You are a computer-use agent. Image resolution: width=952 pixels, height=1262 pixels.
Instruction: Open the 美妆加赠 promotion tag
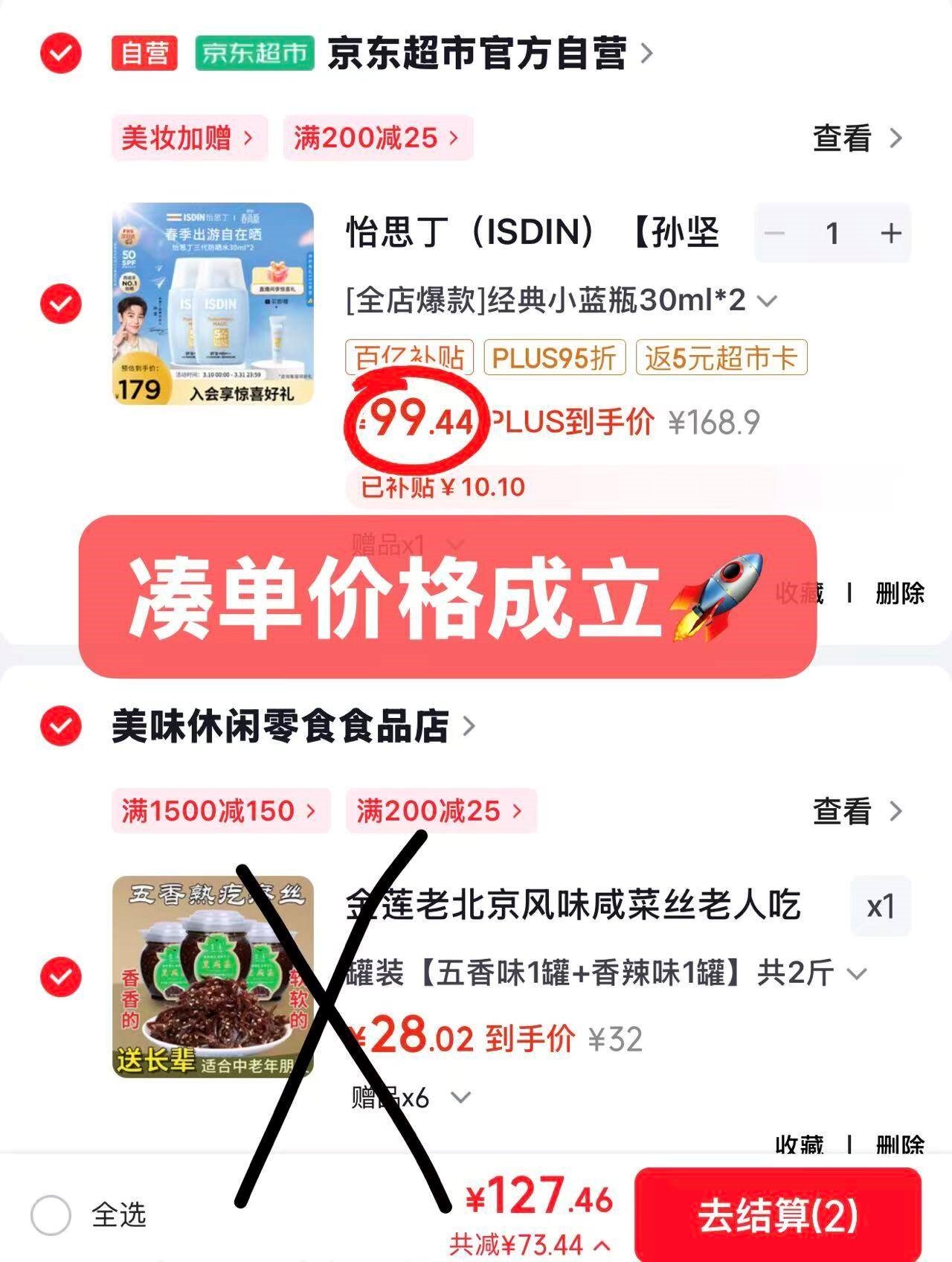pos(189,138)
